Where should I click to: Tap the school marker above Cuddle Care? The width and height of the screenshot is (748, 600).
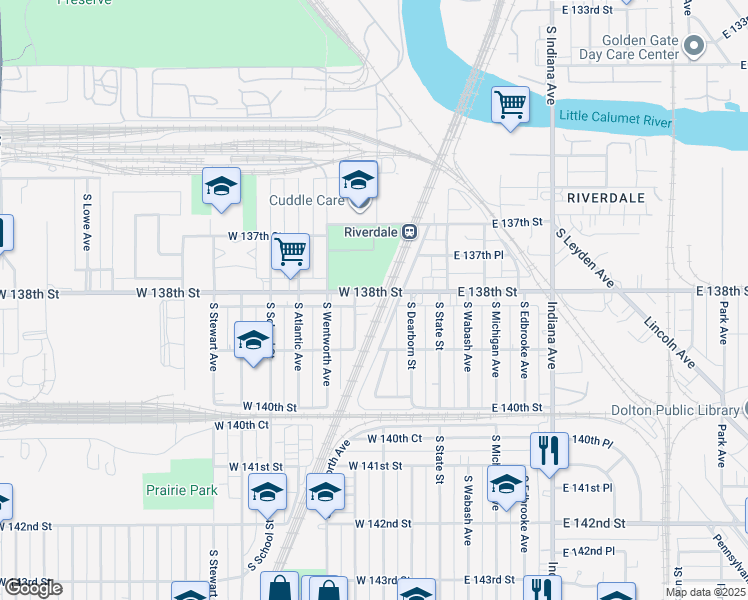pos(358,180)
